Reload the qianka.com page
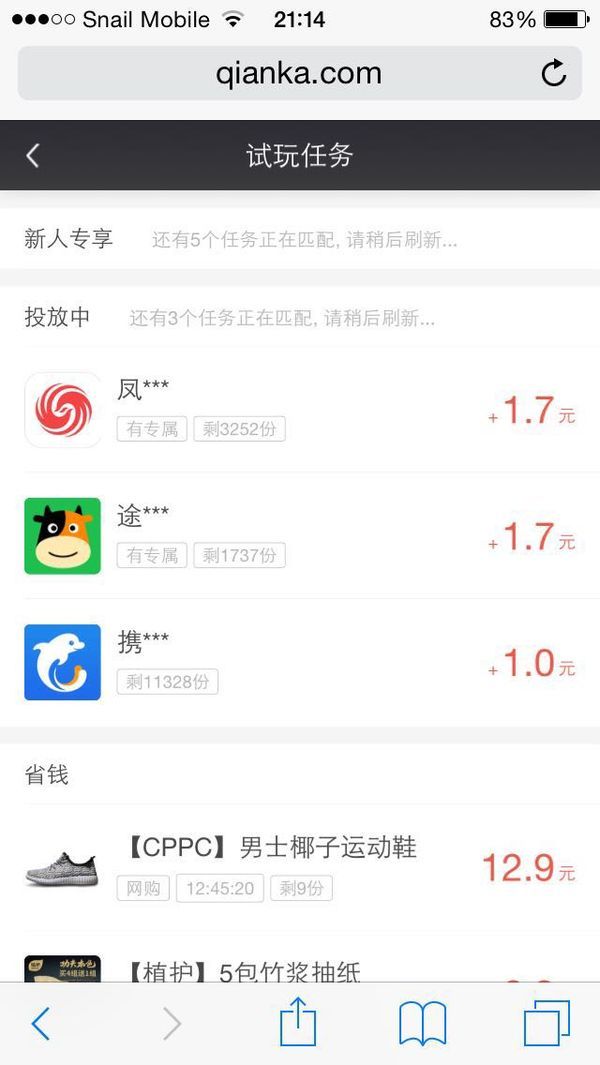This screenshot has height=1065, width=600. [553, 73]
